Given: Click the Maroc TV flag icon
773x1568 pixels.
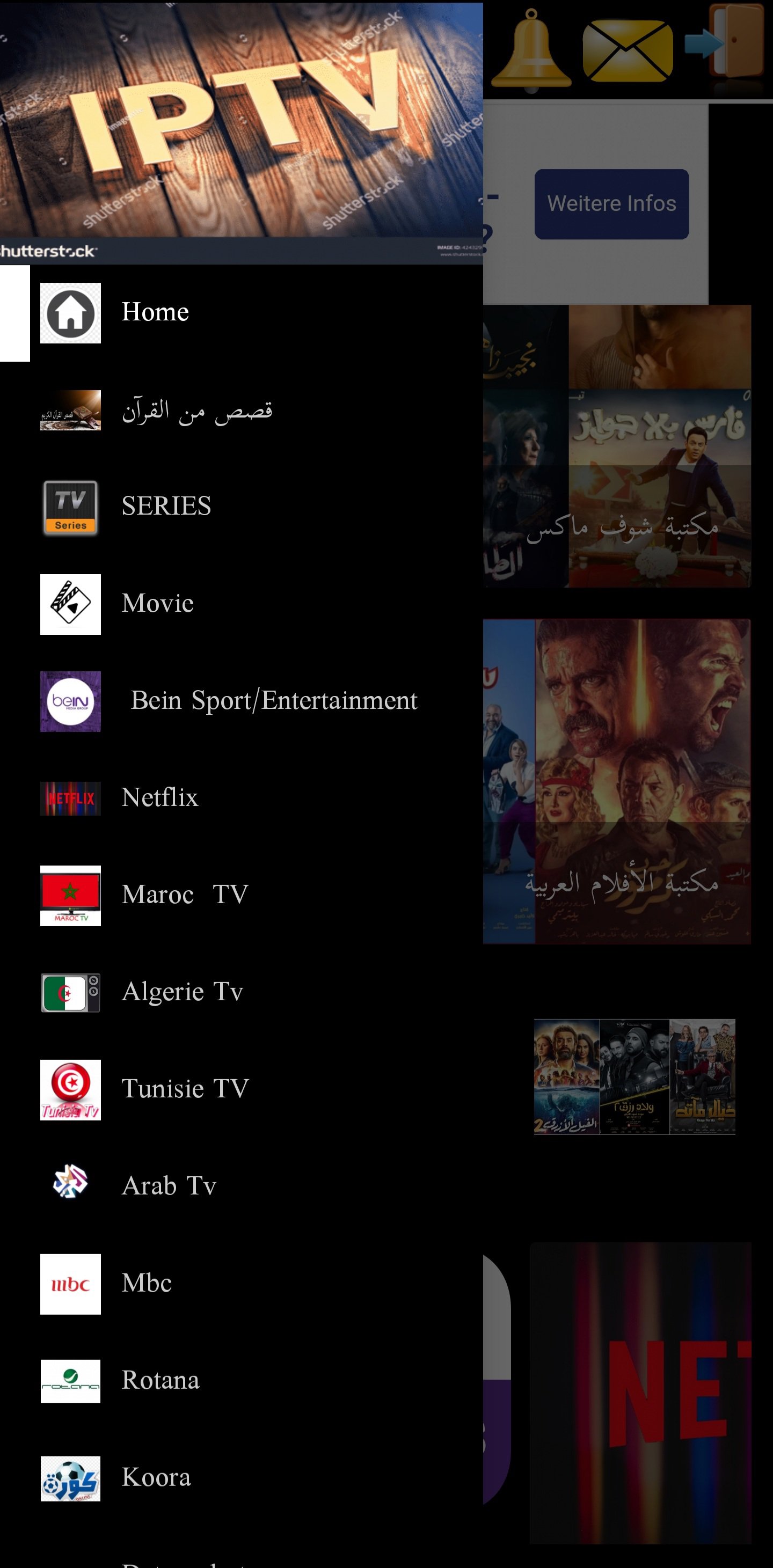Looking at the screenshot, I should pyautogui.click(x=70, y=896).
